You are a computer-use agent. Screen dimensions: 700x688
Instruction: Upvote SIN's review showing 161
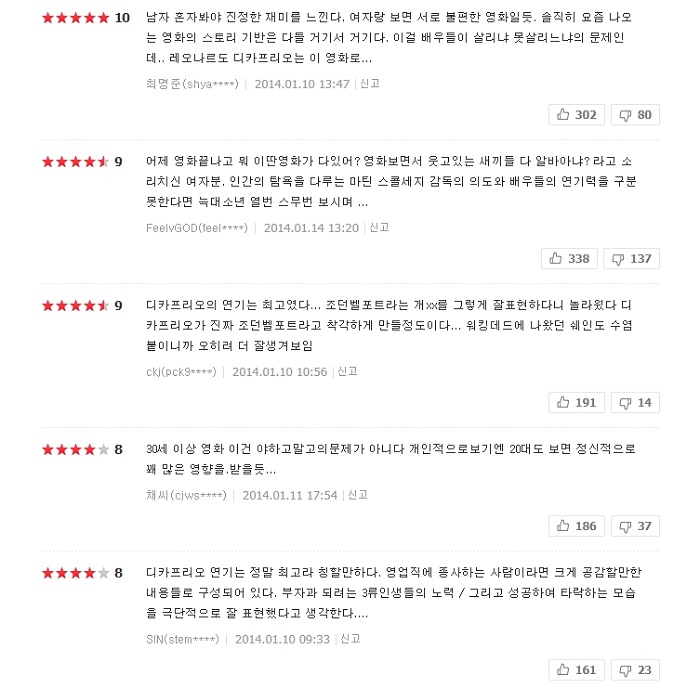click(x=577, y=670)
